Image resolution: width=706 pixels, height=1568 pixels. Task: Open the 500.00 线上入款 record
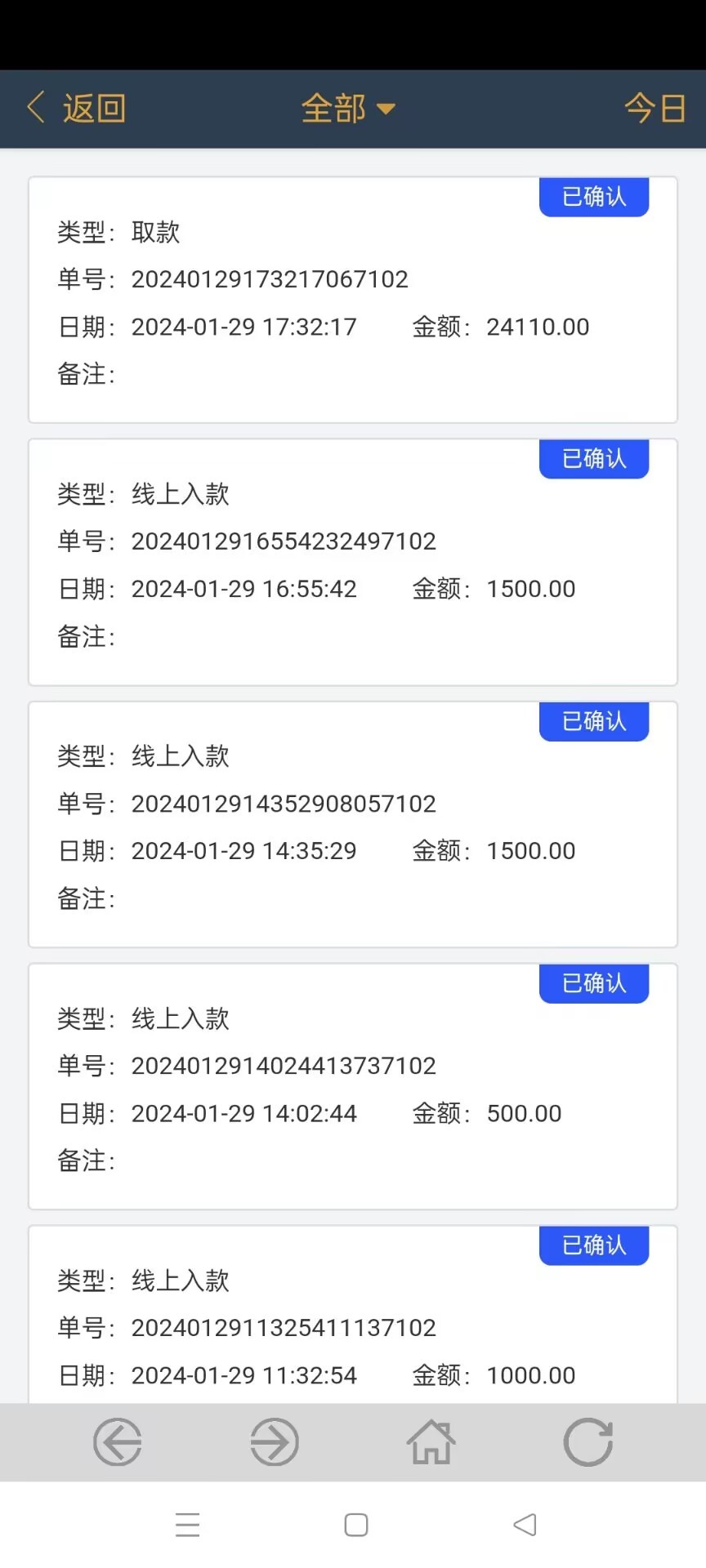353,1087
